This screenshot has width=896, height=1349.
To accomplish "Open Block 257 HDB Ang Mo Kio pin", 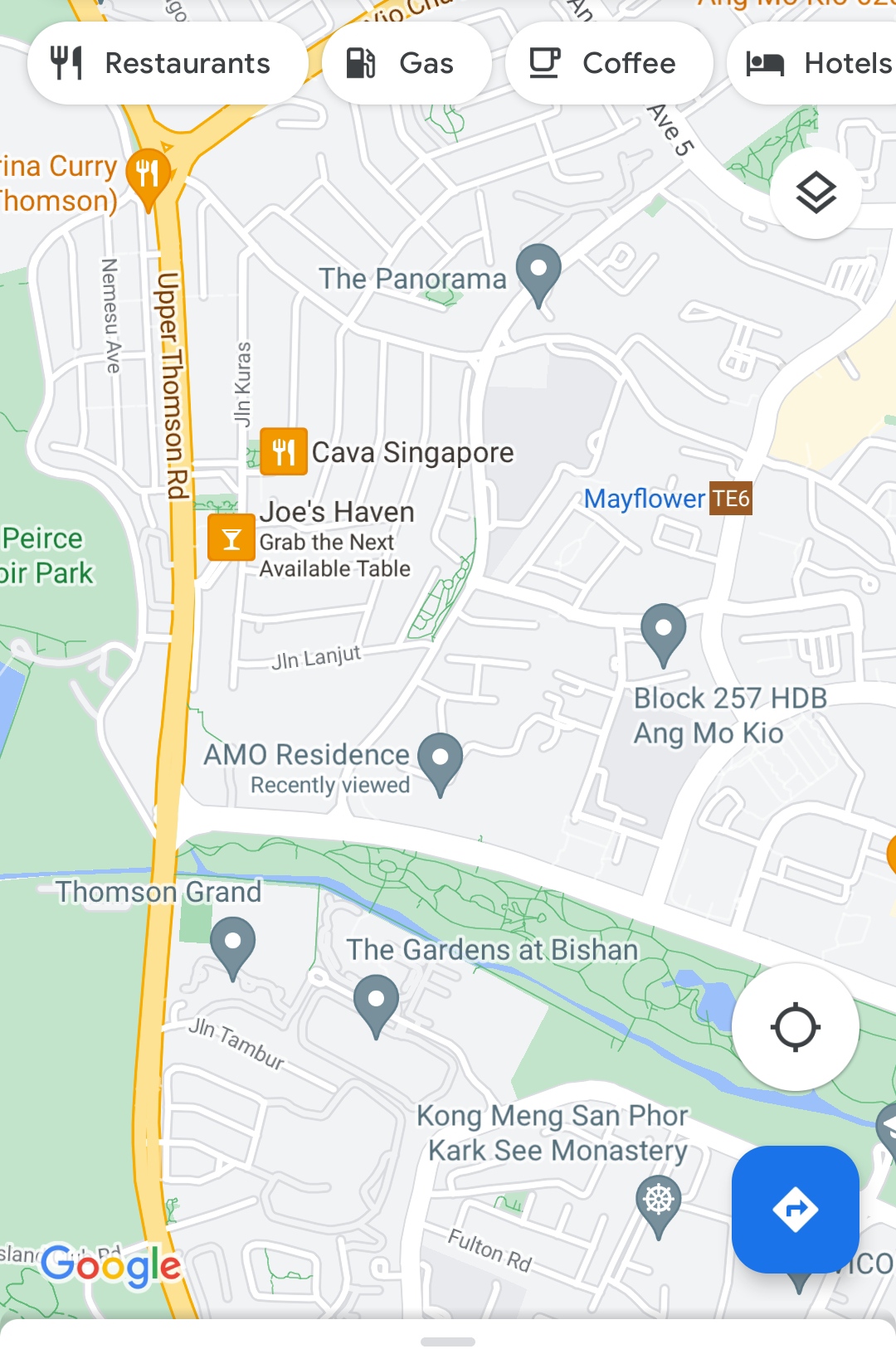I will [663, 631].
